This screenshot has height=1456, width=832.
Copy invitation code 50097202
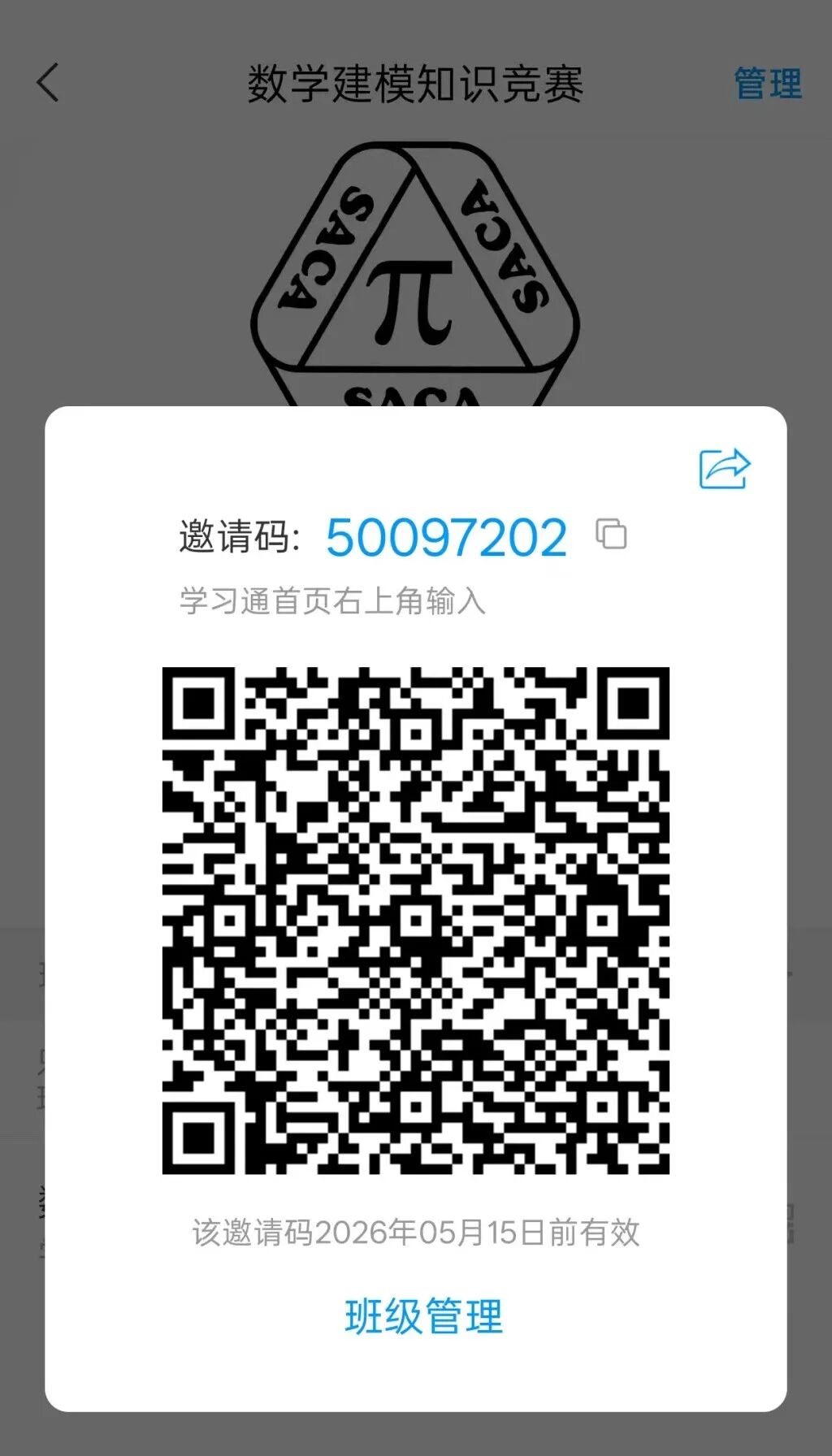(x=611, y=534)
